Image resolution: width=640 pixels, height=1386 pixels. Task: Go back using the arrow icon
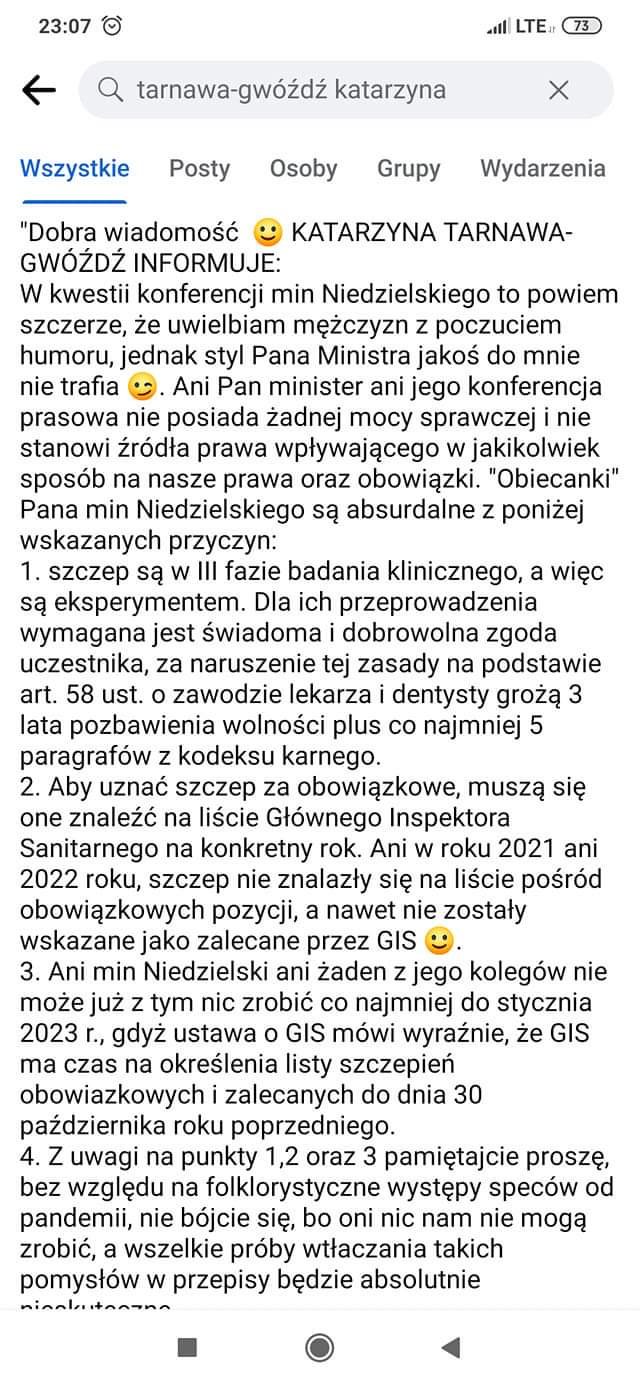(38, 90)
